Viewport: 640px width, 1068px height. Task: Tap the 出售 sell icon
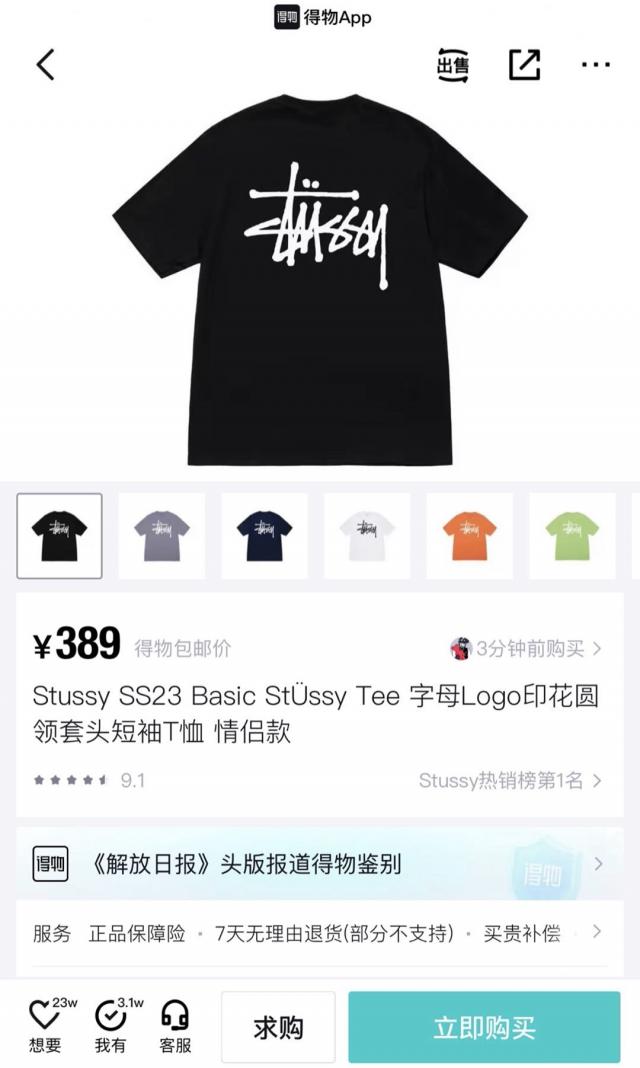[x=453, y=65]
